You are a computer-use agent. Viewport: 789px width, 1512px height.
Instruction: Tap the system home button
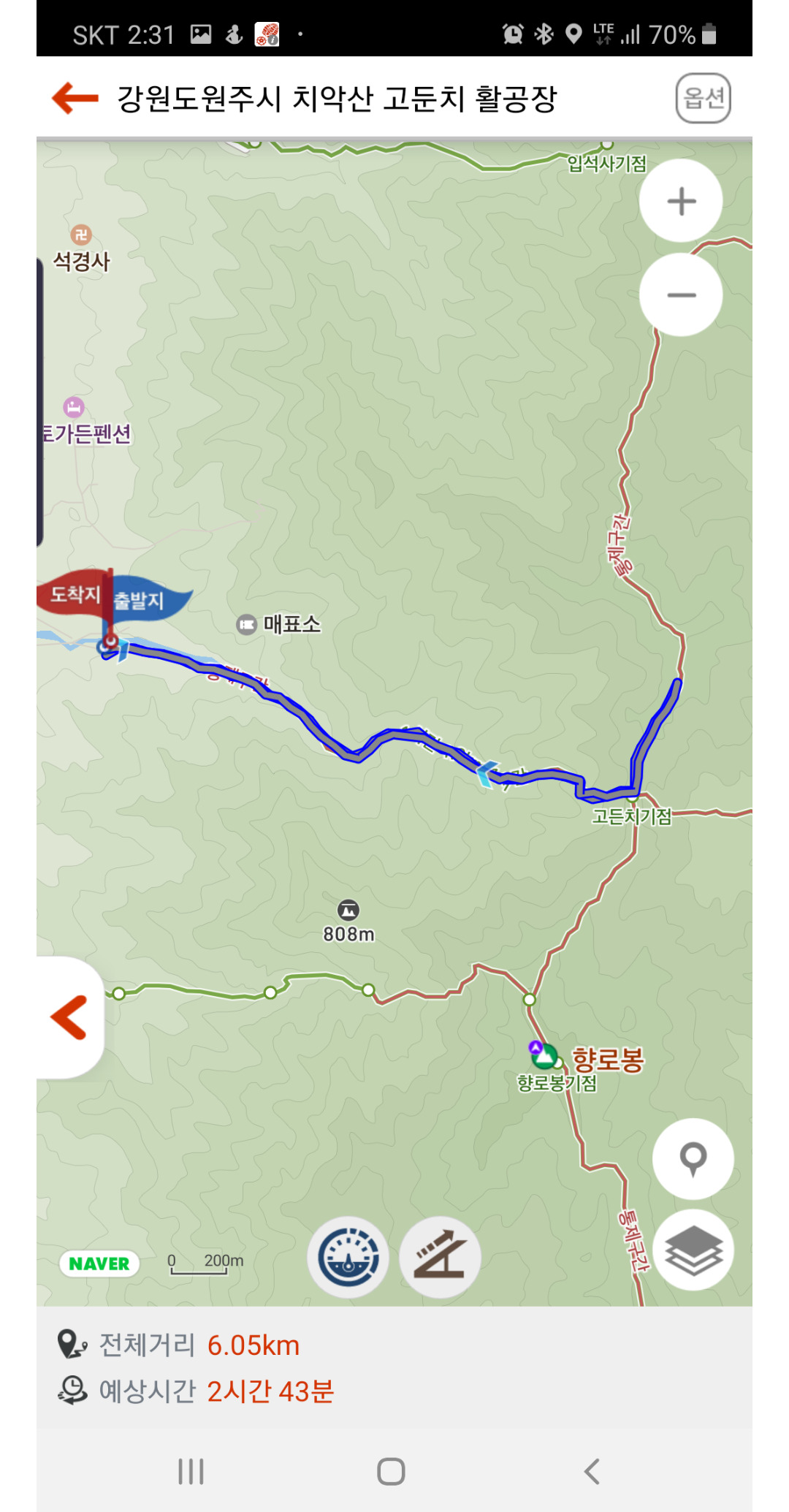click(x=391, y=1471)
